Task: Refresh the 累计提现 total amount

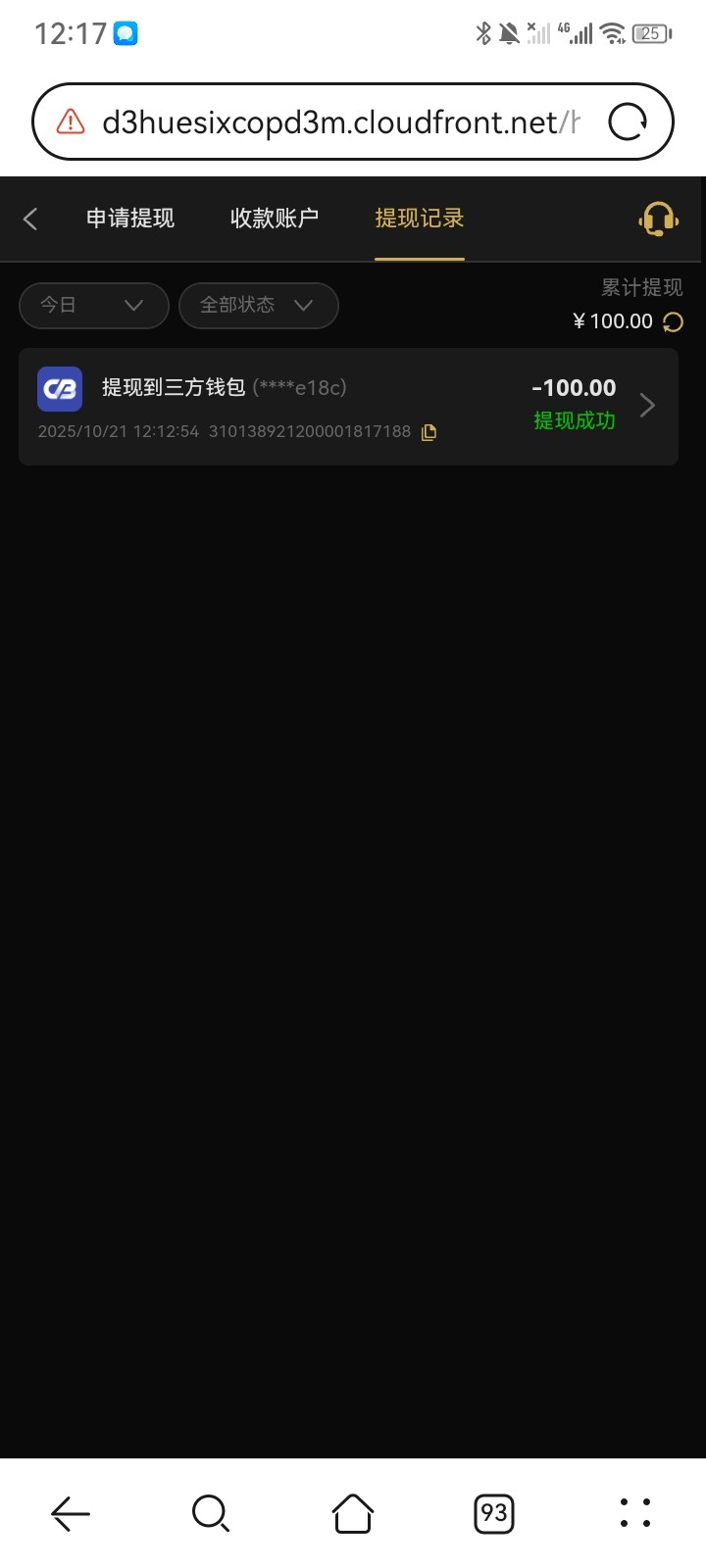Action: coord(674,321)
